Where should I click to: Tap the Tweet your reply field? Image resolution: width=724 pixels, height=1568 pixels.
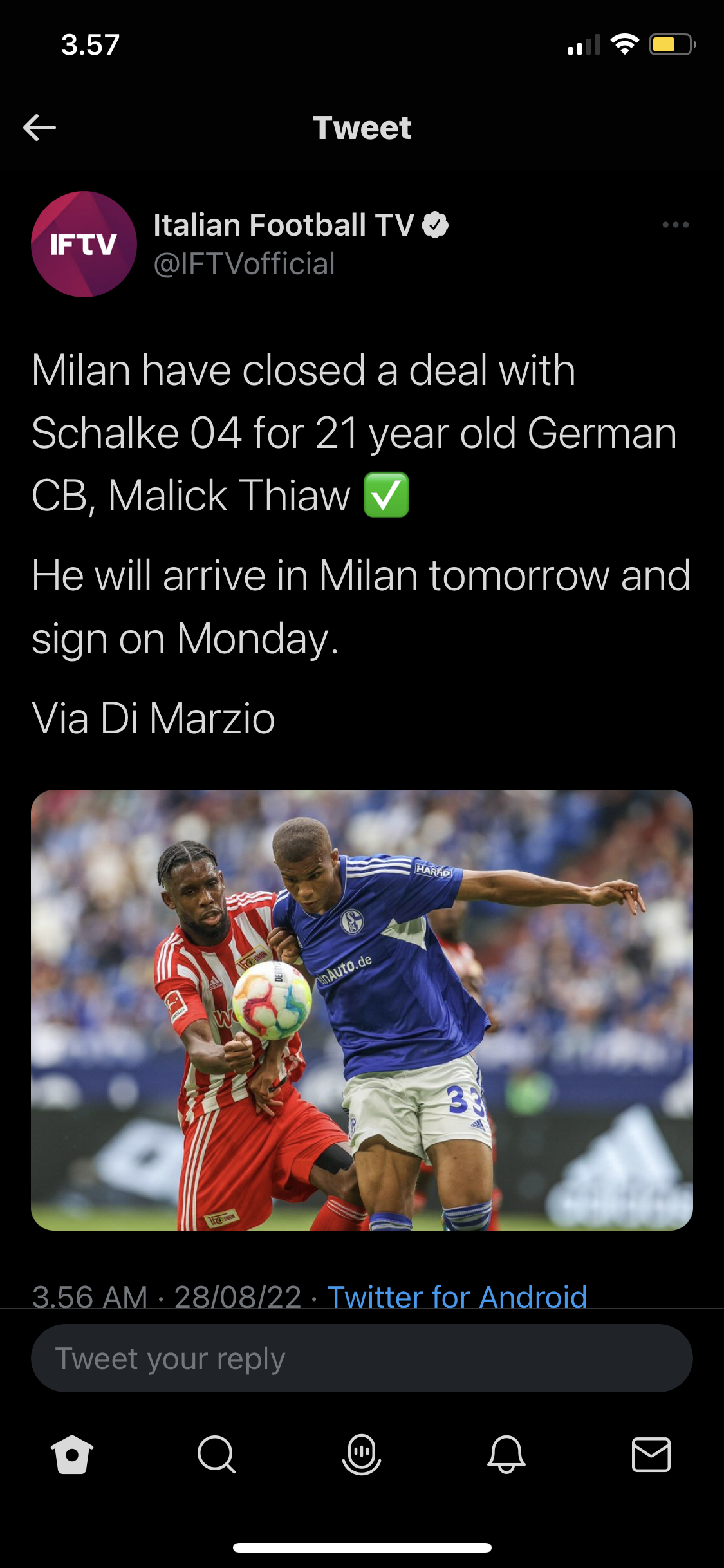click(362, 1358)
